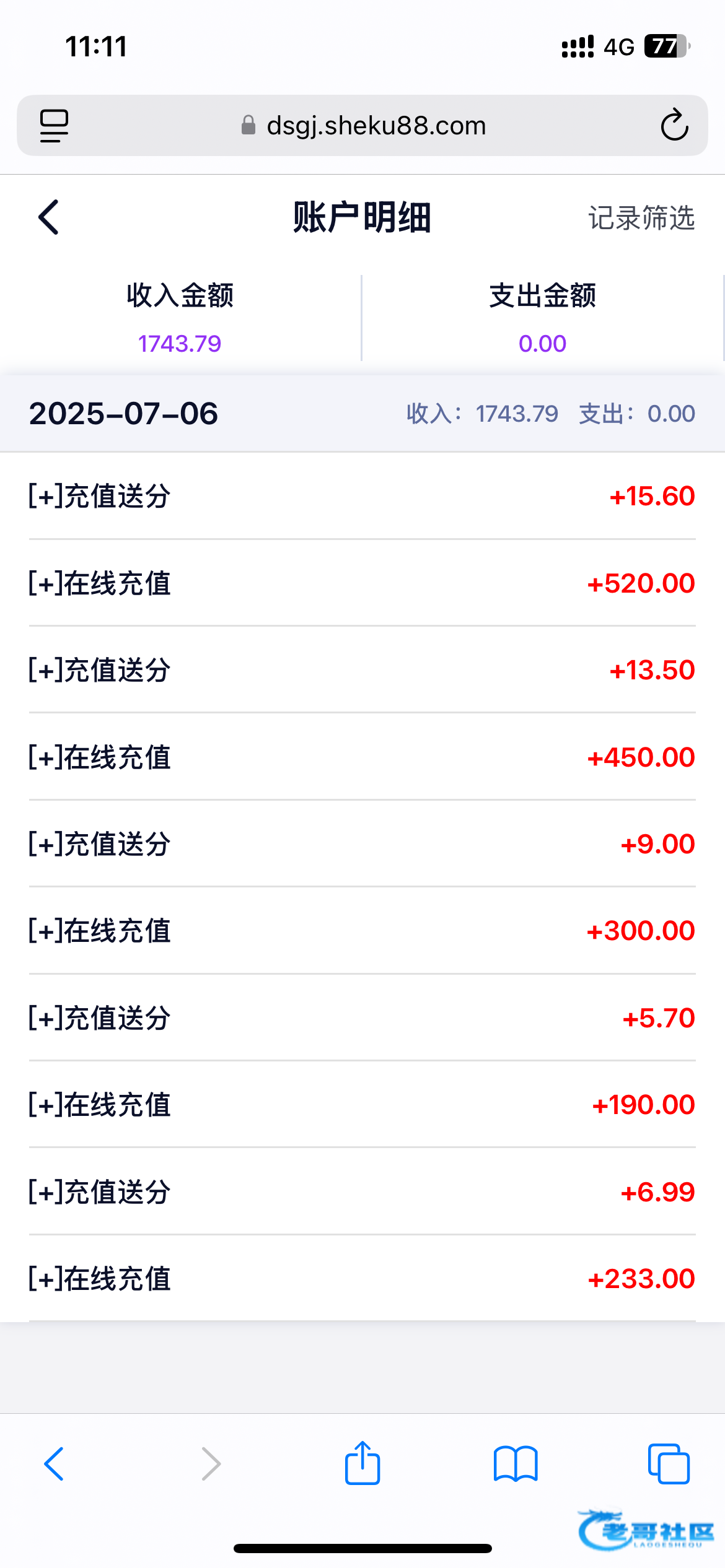This screenshot has width=725, height=1568.
Task: Open Safari bookmarks
Action: coord(516,1464)
